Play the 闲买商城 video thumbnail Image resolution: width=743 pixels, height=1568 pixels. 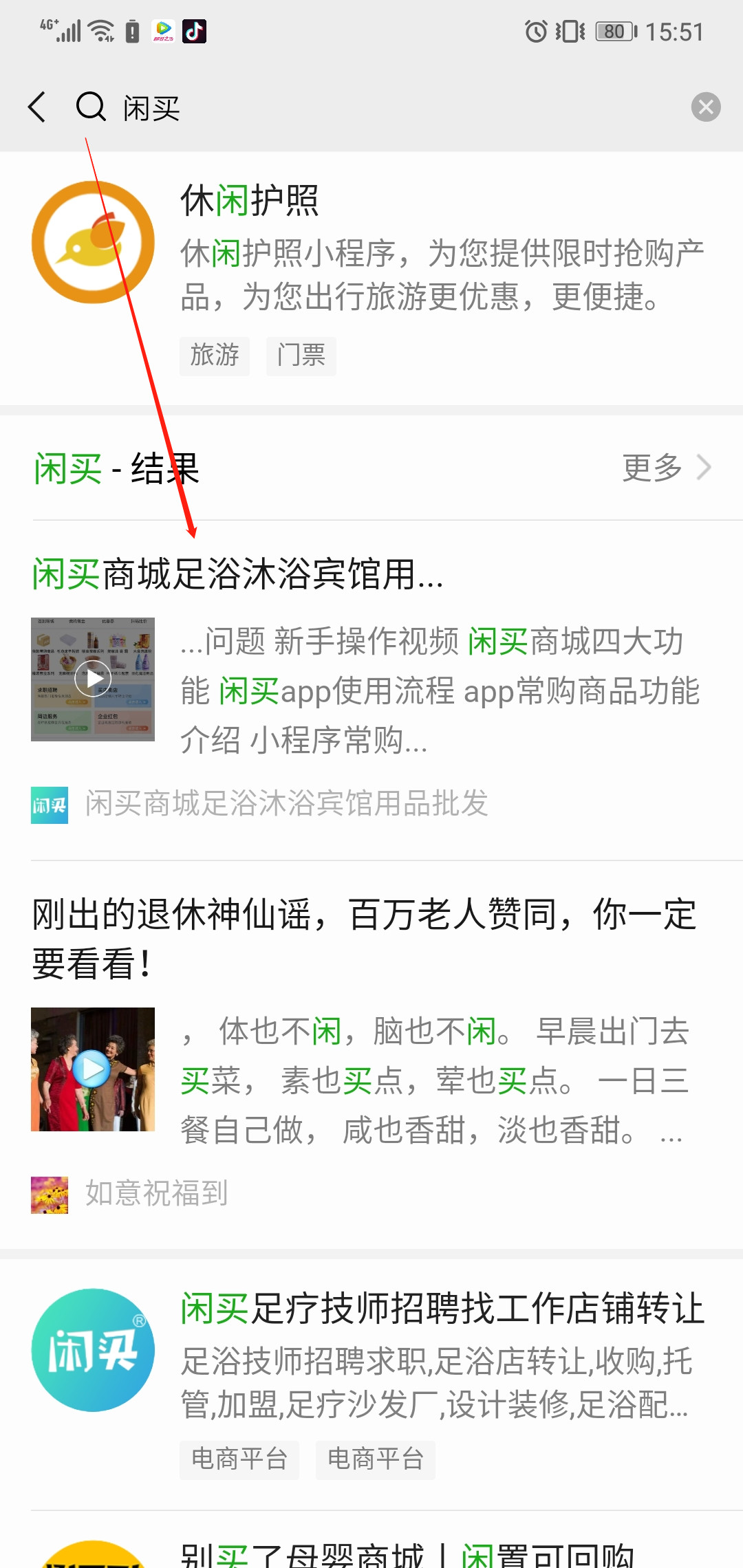tap(93, 679)
